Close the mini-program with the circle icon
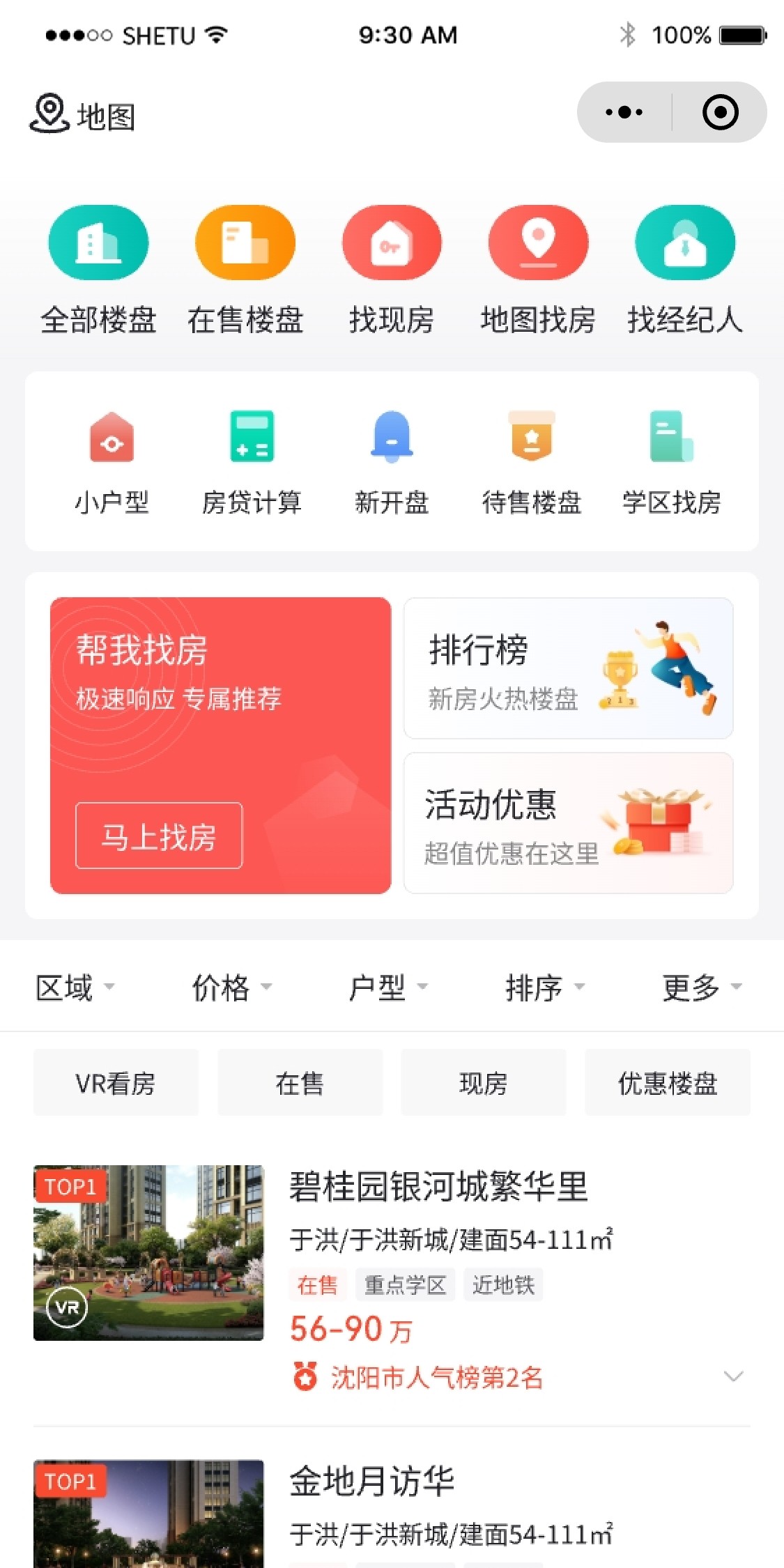 coord(720,112)
